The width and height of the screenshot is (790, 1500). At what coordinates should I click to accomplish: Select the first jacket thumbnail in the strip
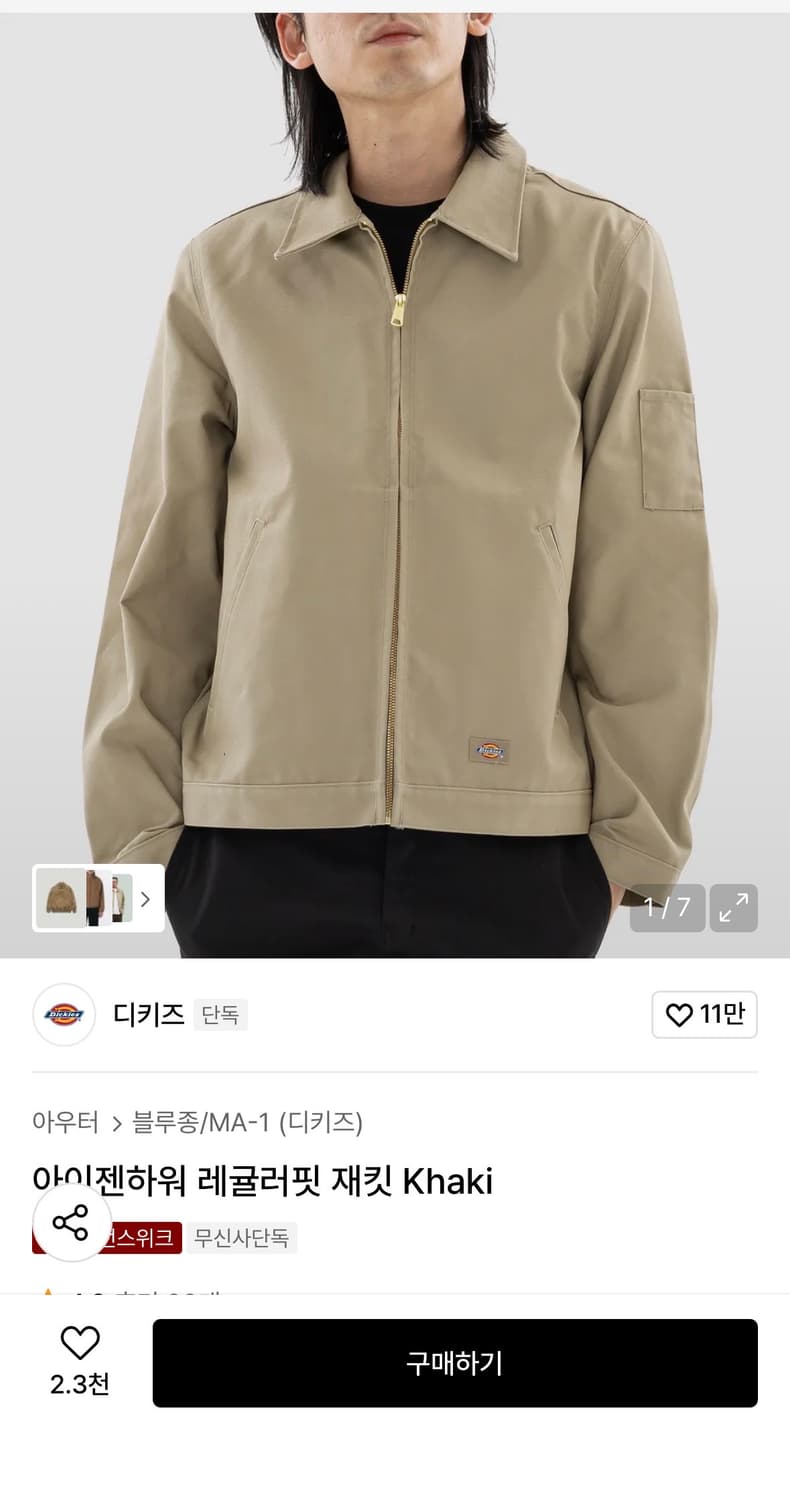click(63, 898)
